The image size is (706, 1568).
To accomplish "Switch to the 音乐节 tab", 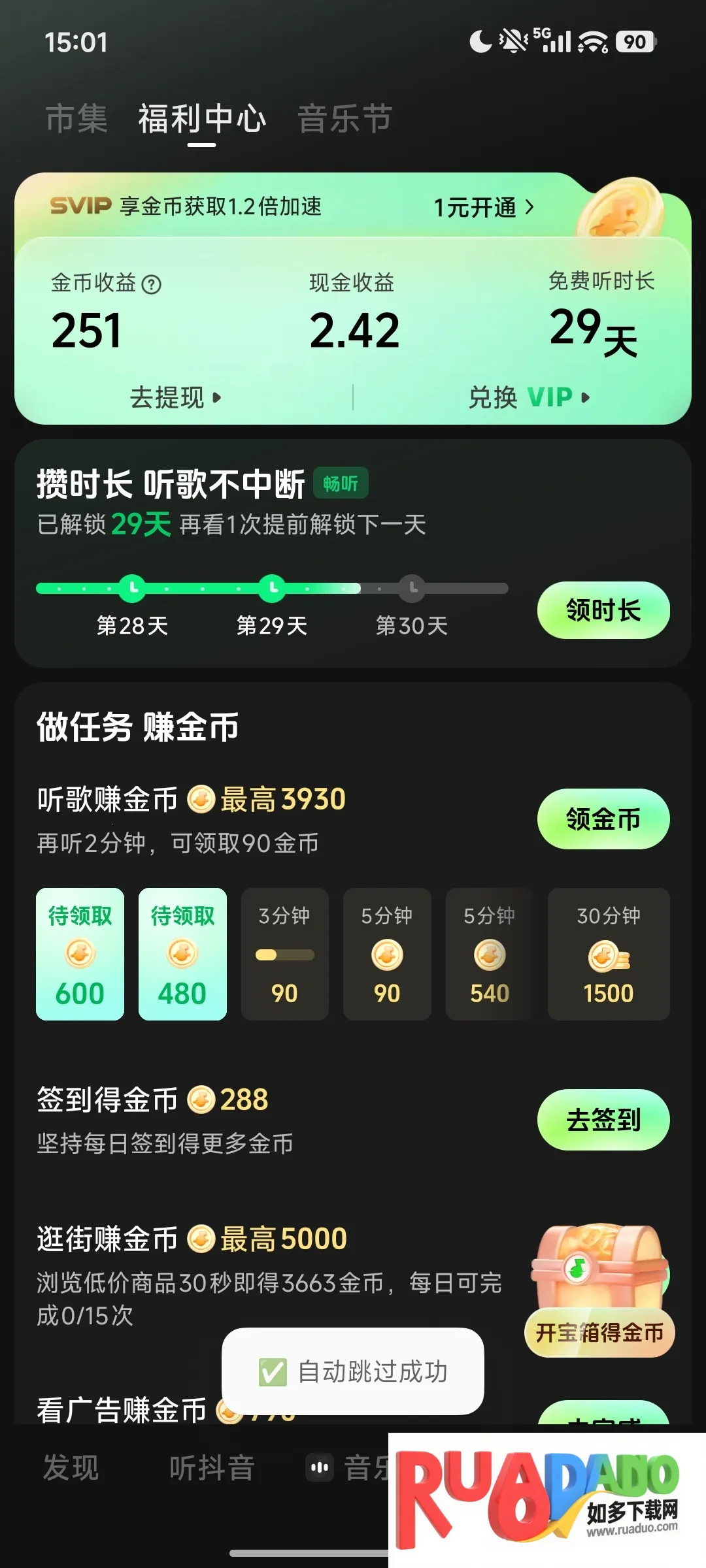I will tap(345, 119).
